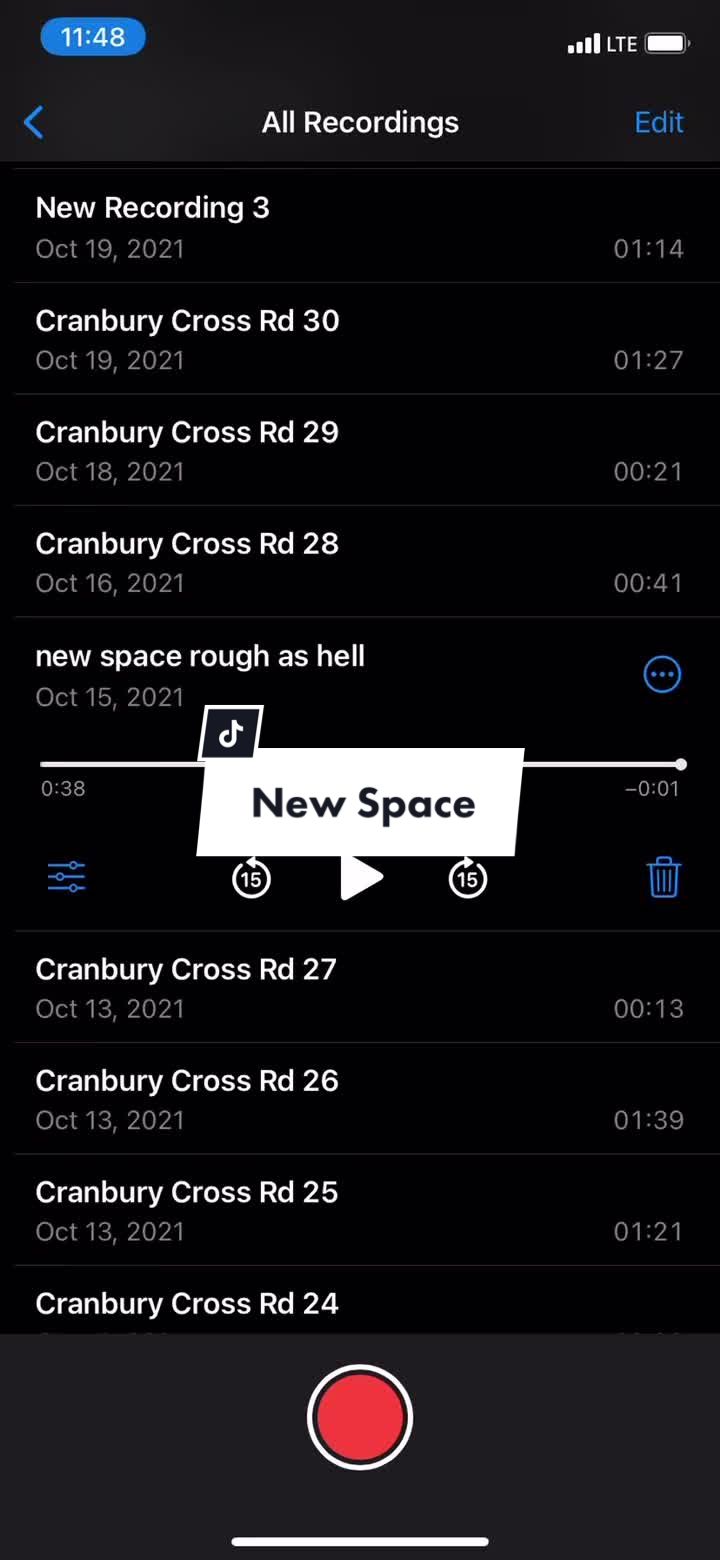Skip forward 15 seconds
720x1560 pixels.
[467, 878]
